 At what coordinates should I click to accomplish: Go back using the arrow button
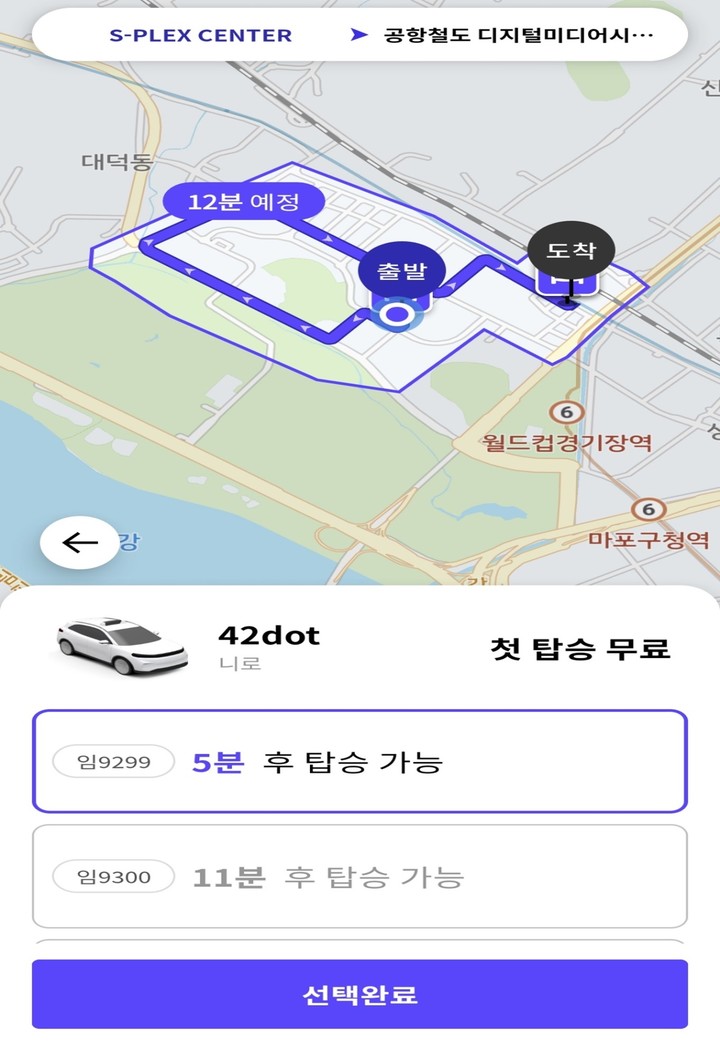(79, 542)
